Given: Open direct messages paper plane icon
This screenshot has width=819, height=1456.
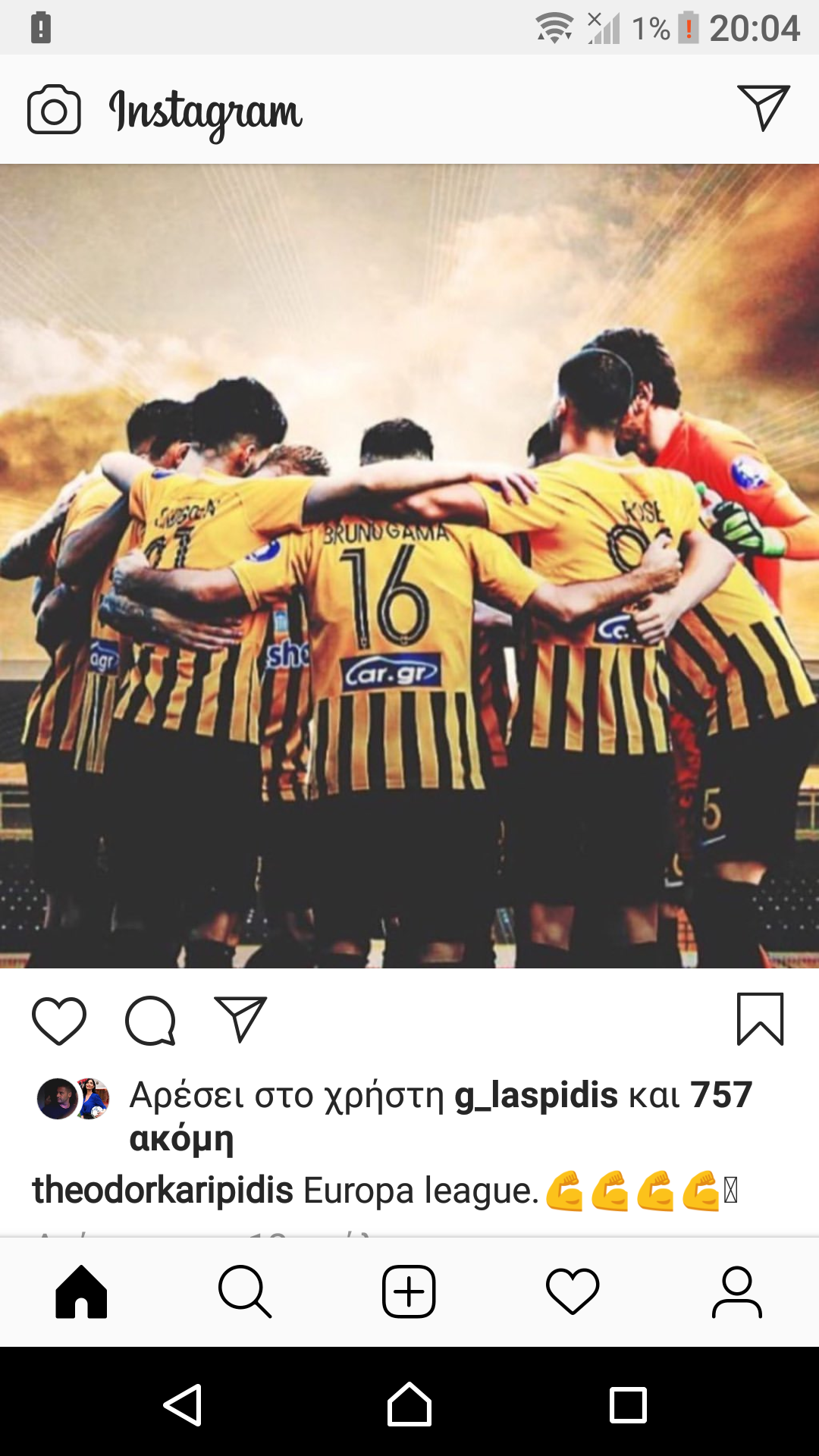Looking at the screenshot, I should [763, 108].
